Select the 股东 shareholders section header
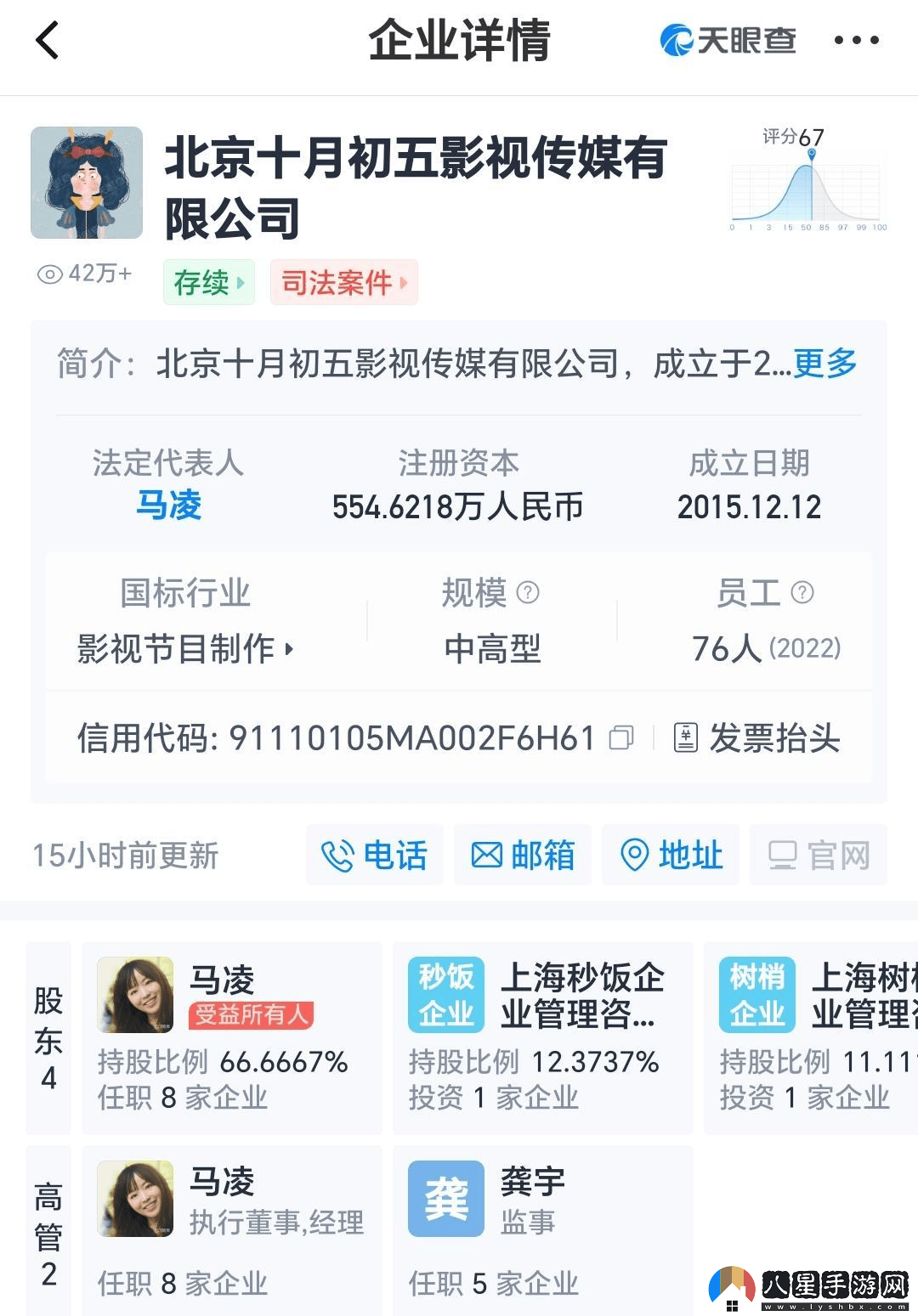 pos(48,1036)
